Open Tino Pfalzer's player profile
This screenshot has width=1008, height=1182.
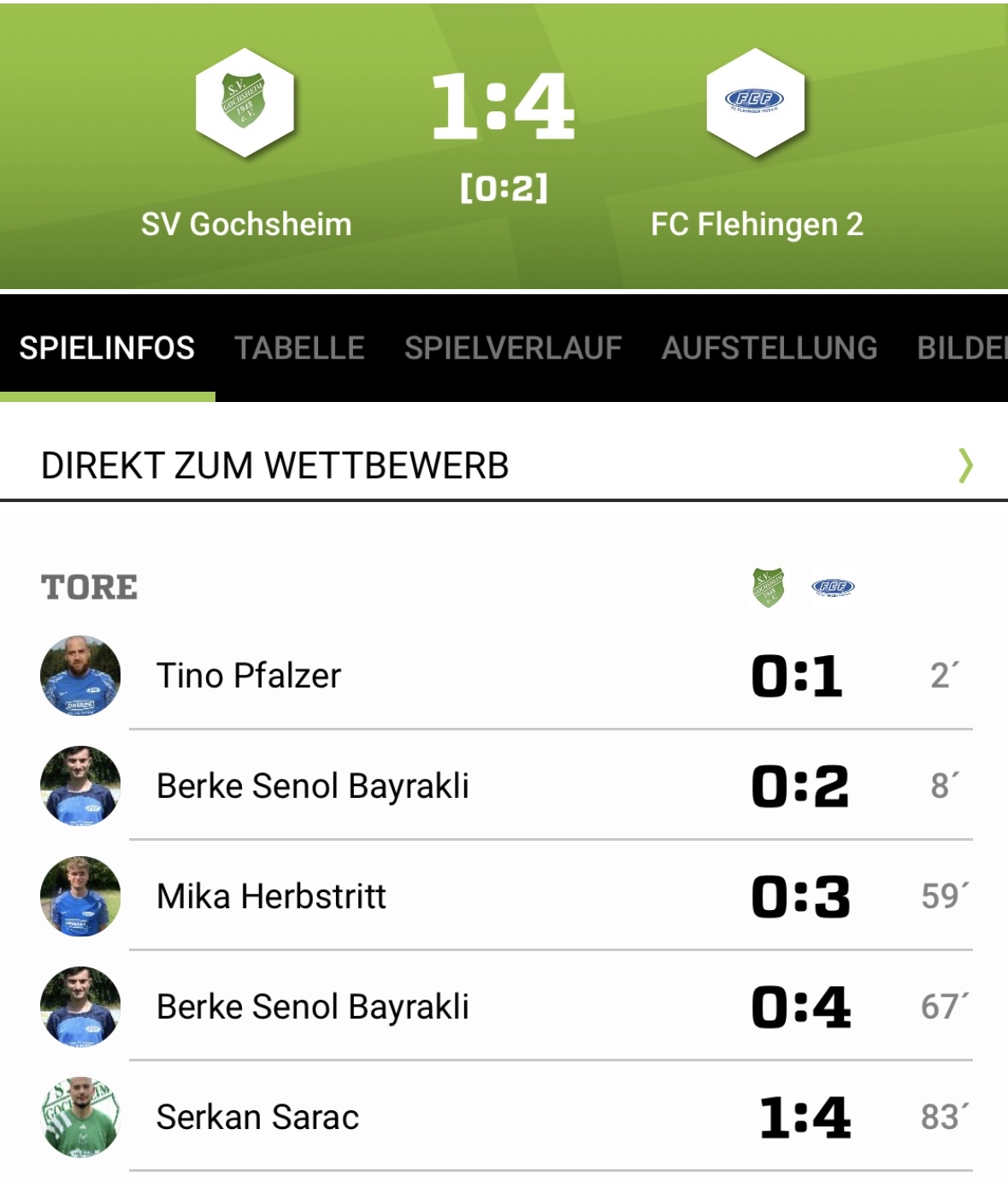click(x=248, y=676)
